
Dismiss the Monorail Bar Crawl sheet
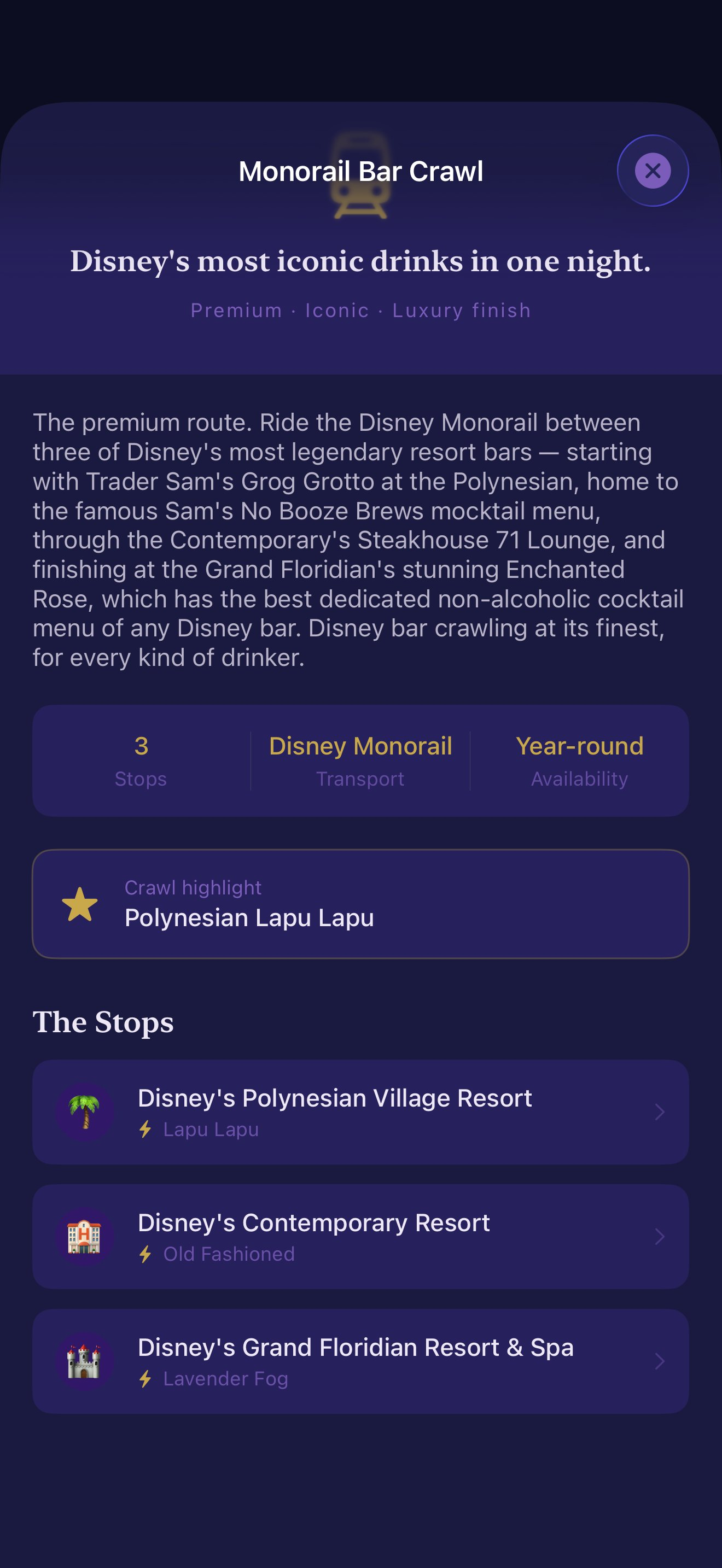[x=652, y=171]
